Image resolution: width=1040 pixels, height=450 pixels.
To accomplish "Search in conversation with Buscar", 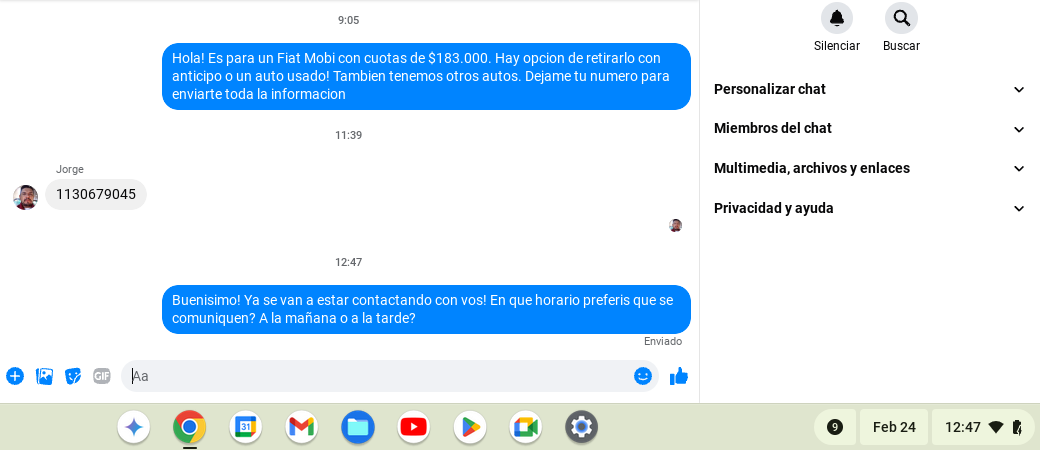I will 901,18.
